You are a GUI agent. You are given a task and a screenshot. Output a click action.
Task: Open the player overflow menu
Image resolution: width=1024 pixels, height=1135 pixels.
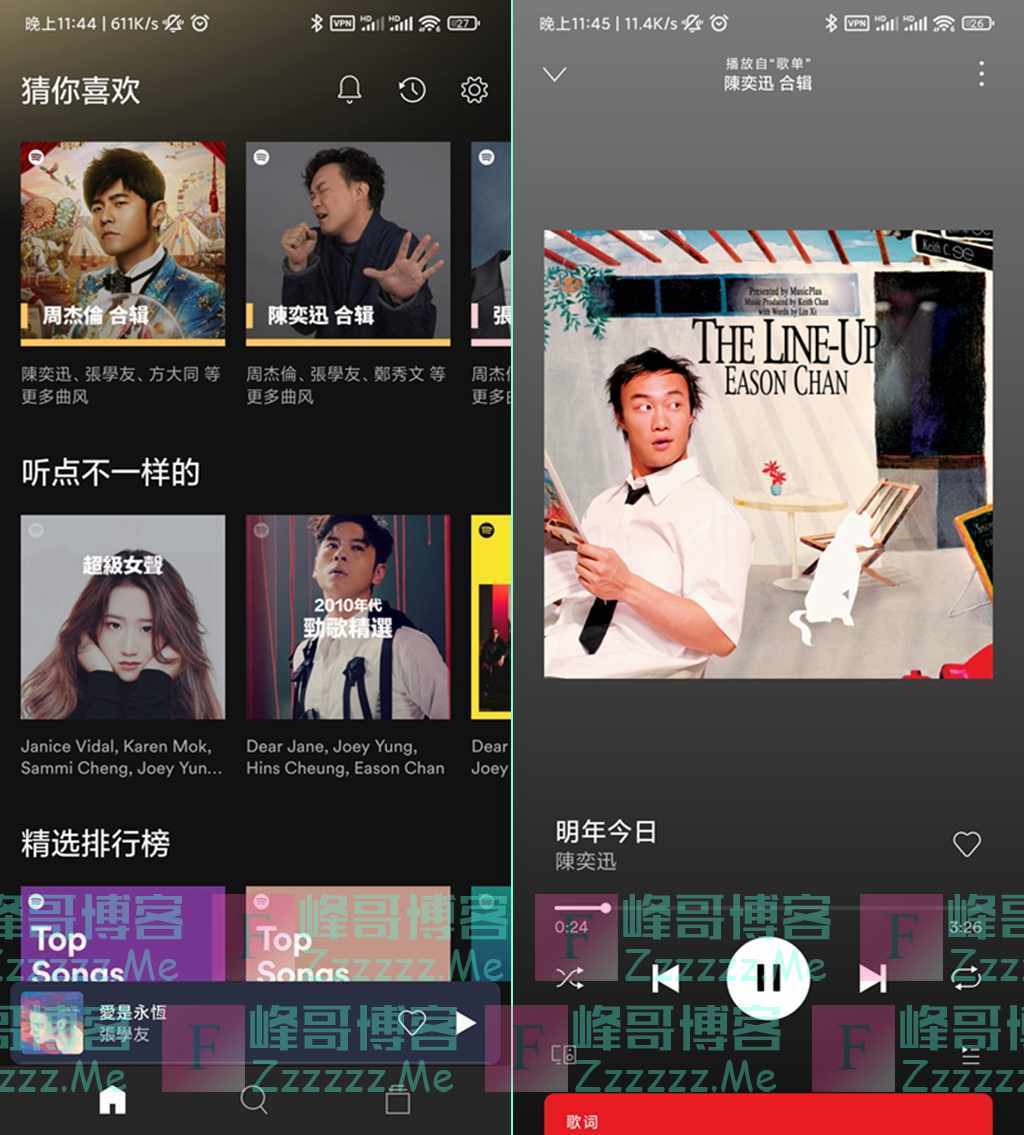(981, 73)
